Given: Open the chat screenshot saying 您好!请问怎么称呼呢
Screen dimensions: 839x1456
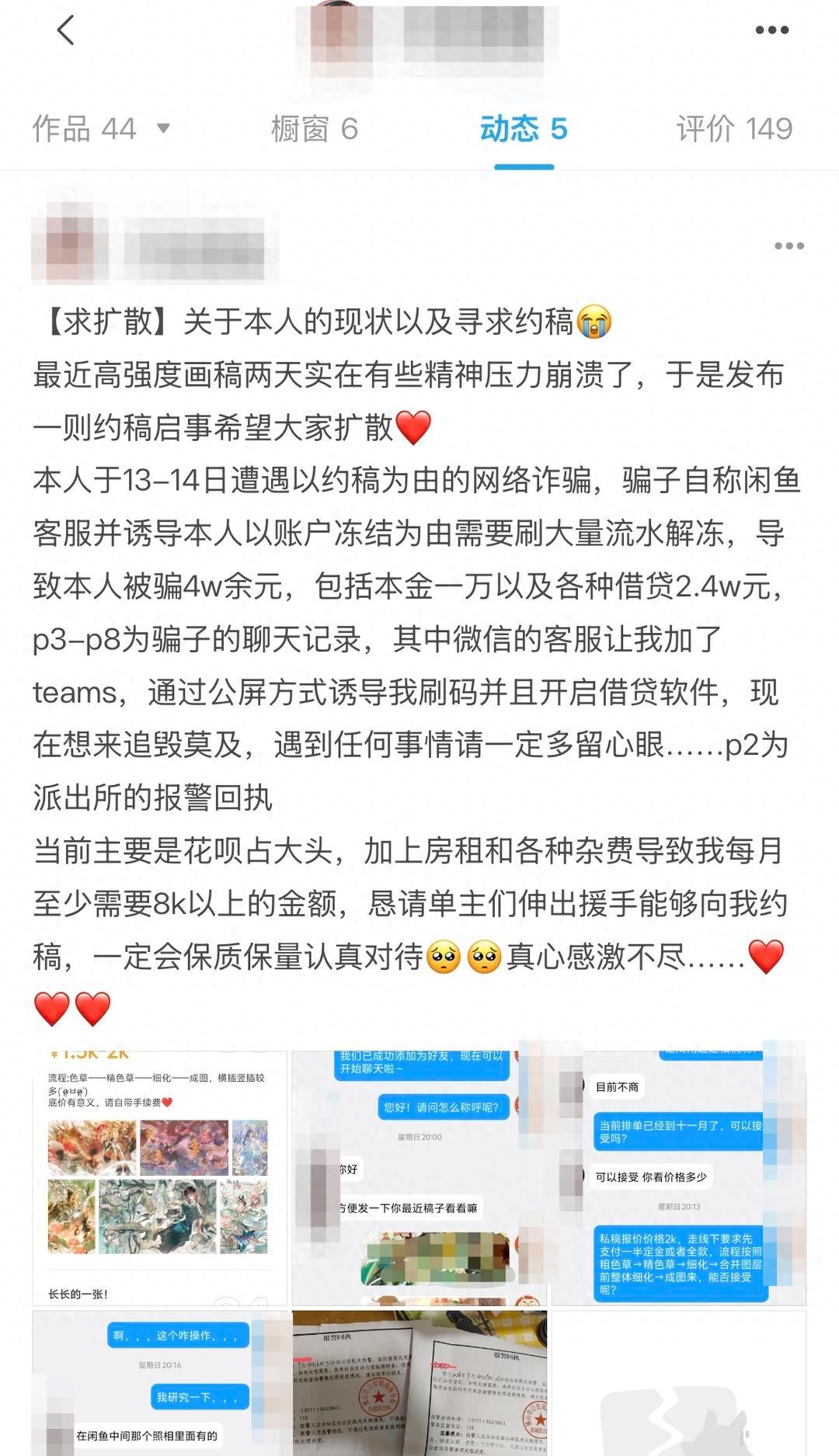Looking at the screenshot, I should click(419, 1177).
